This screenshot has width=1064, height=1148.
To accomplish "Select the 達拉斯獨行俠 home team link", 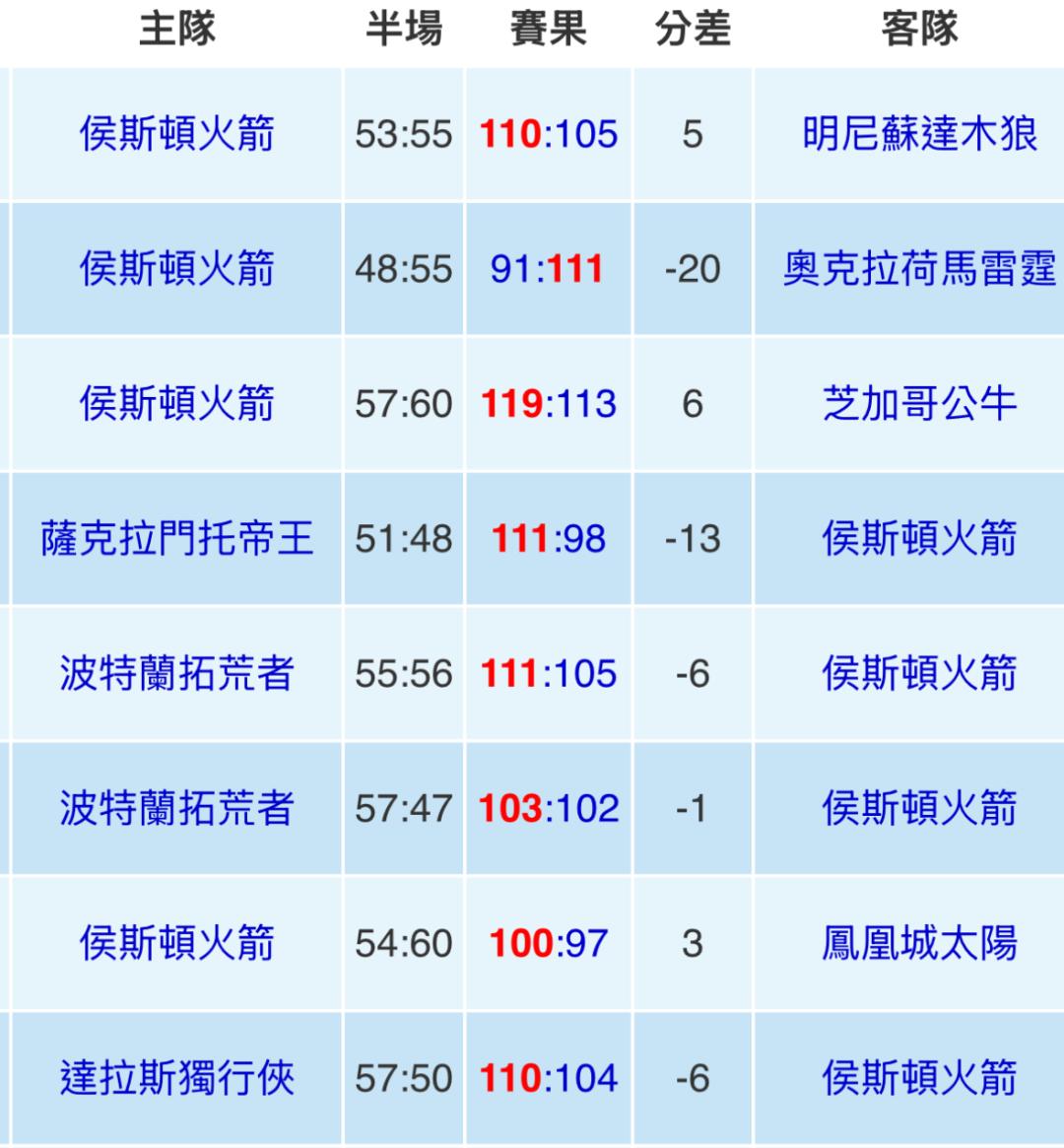I will (x=177, y=1078).
